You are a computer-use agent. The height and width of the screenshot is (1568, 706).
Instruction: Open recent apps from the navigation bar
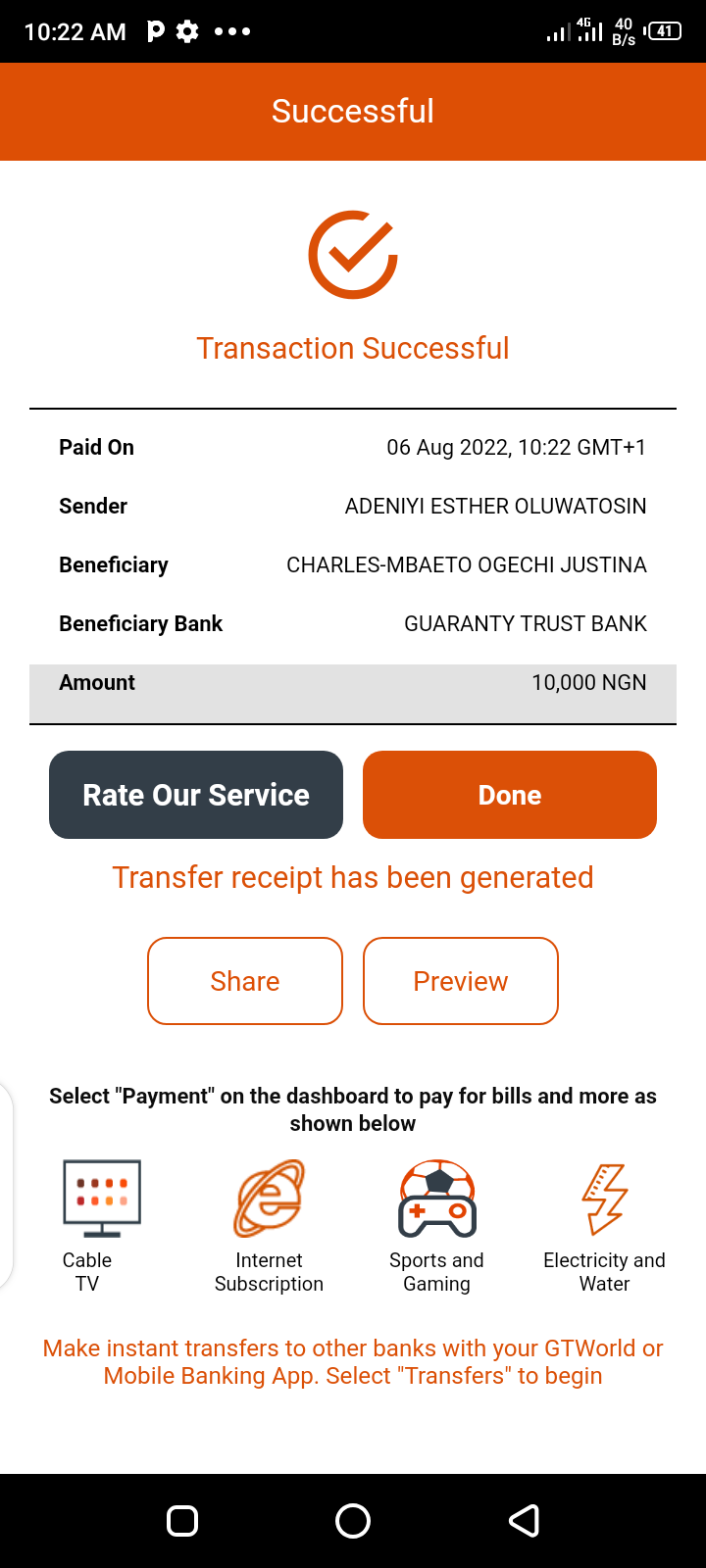click(182, 1521)
